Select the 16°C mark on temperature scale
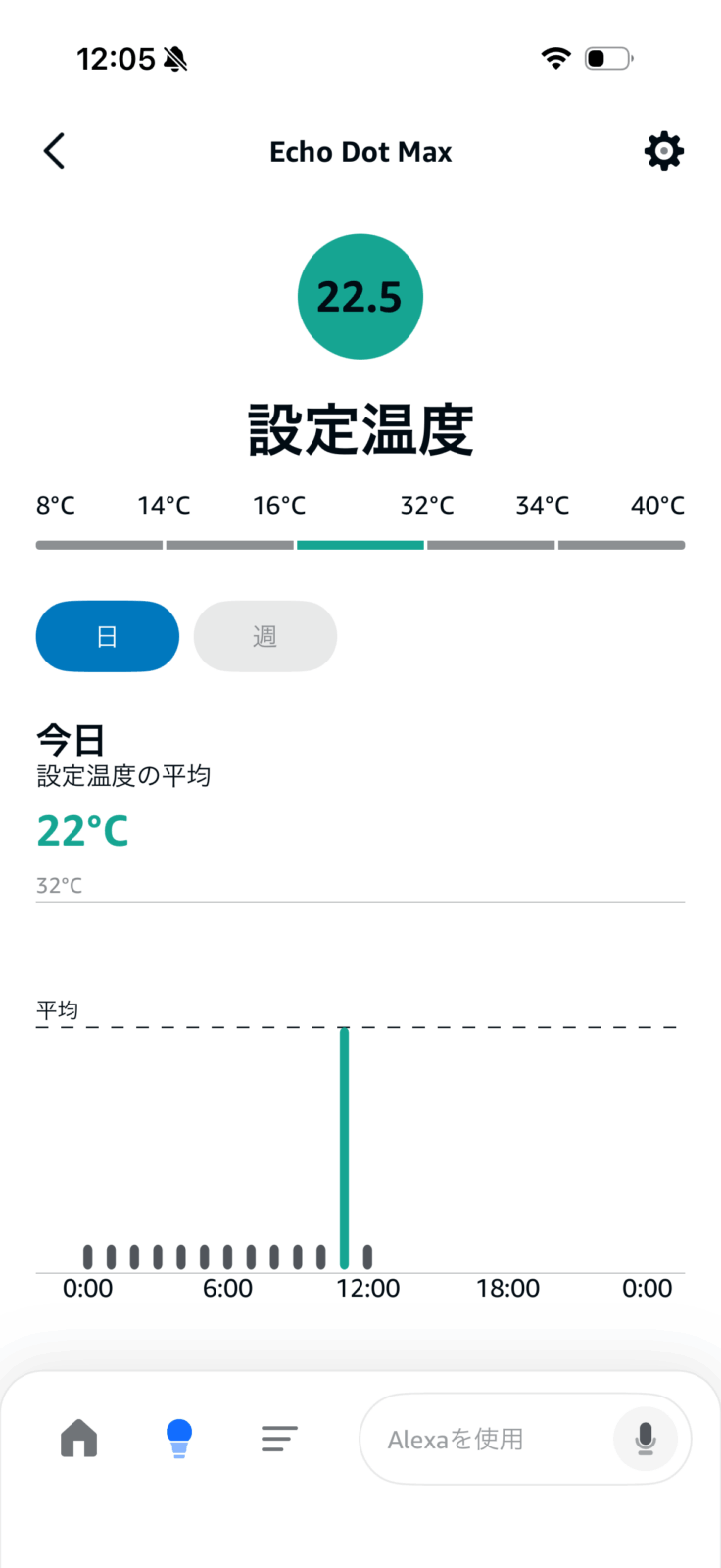721x1568 pixels. 278,505
